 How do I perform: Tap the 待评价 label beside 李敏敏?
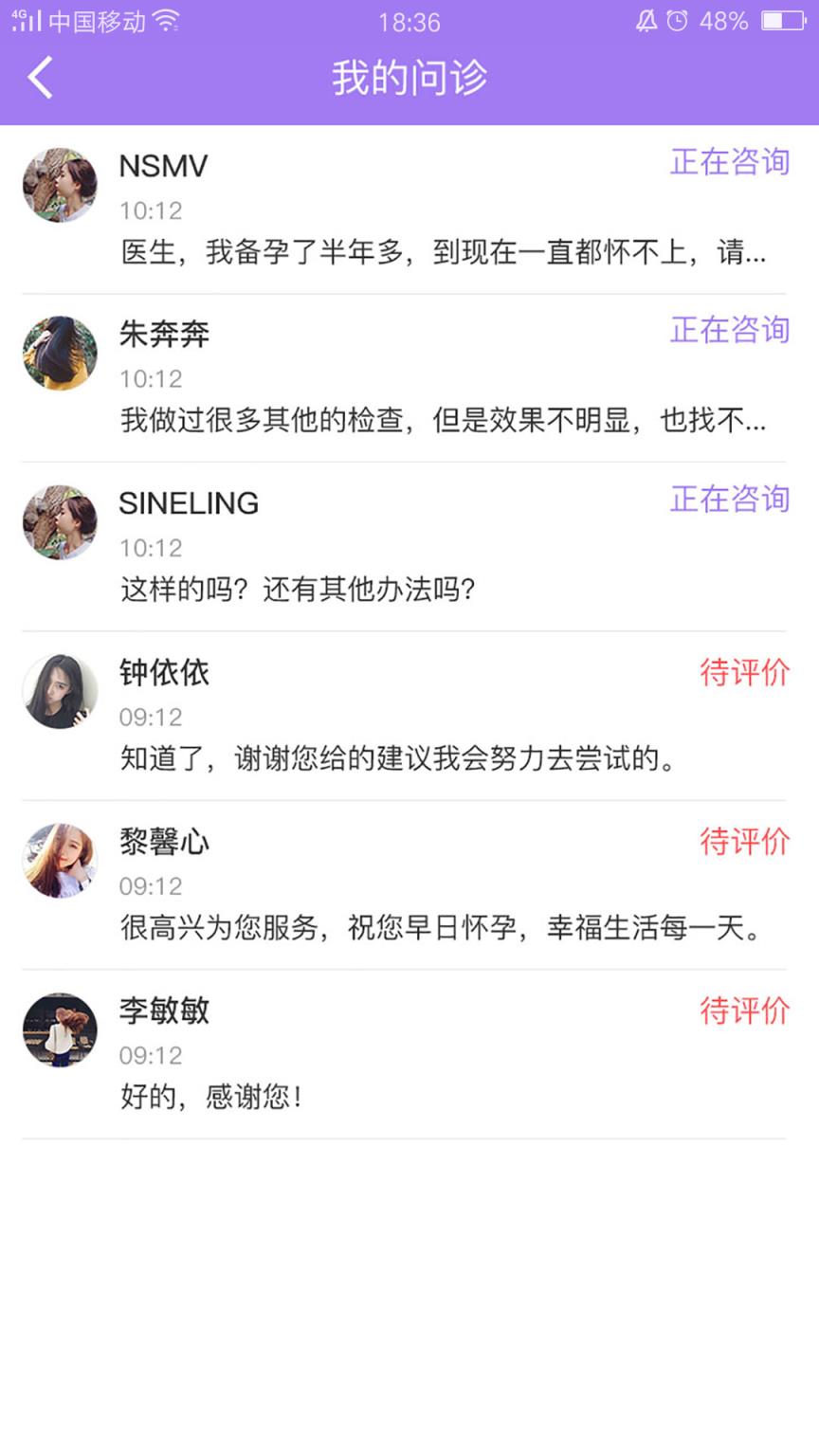(x=745, y=1010)
